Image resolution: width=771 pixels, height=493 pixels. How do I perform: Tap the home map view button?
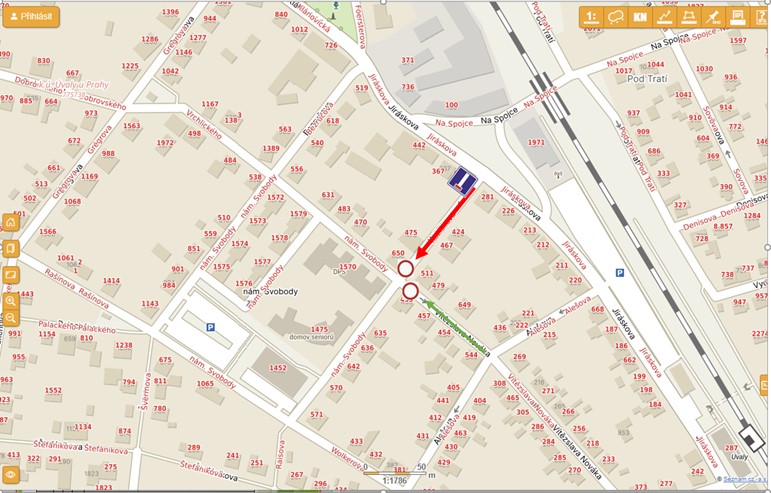coord(11,222)
